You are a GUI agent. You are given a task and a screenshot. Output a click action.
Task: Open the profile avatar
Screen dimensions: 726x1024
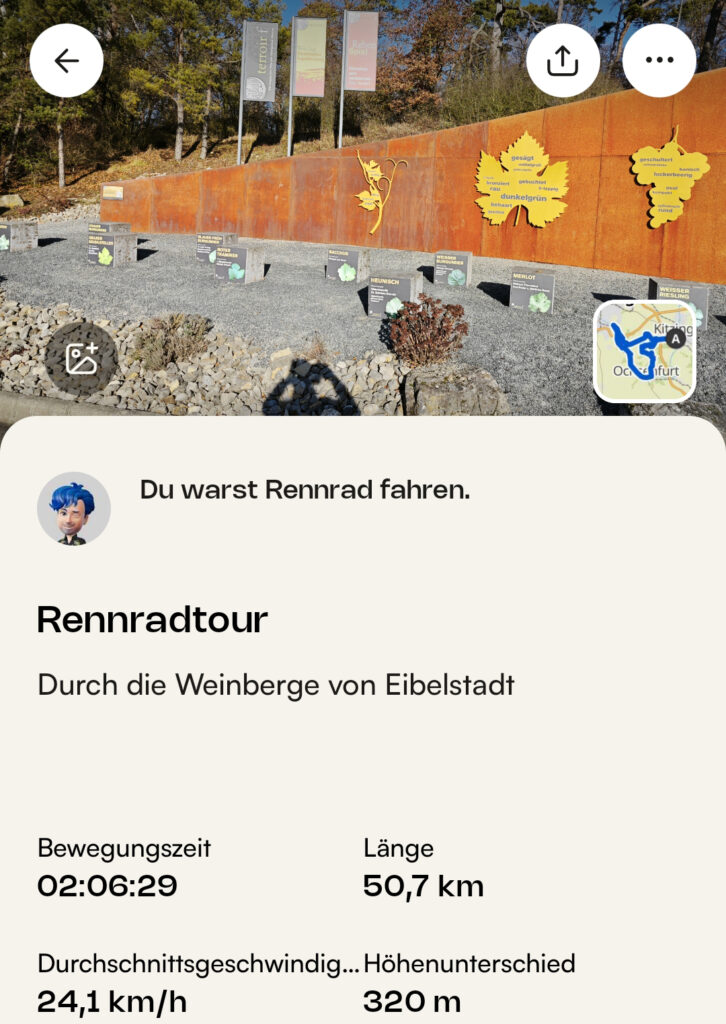pos(74,509)
